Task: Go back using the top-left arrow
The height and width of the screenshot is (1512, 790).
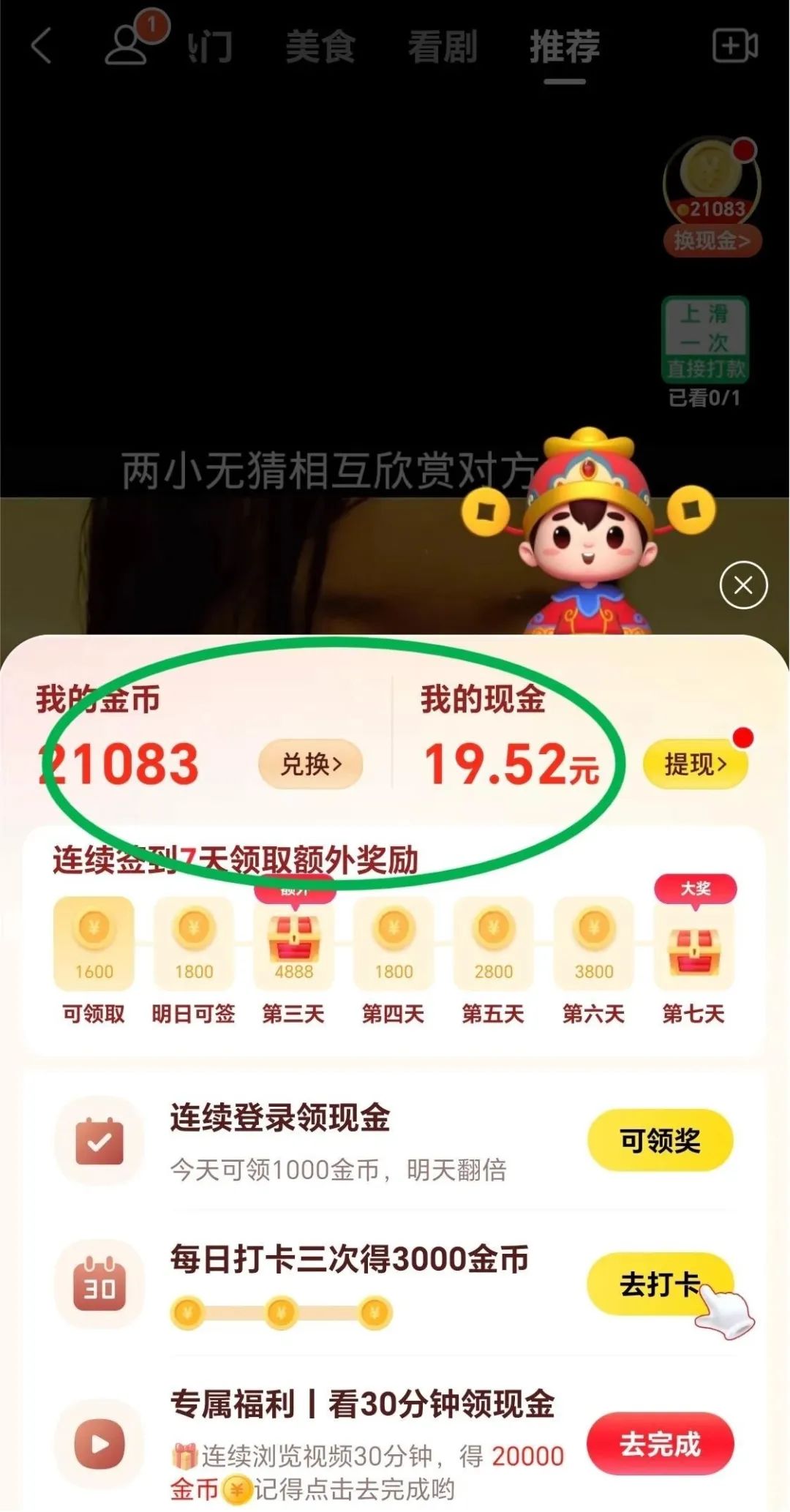Action: [42, 47]
